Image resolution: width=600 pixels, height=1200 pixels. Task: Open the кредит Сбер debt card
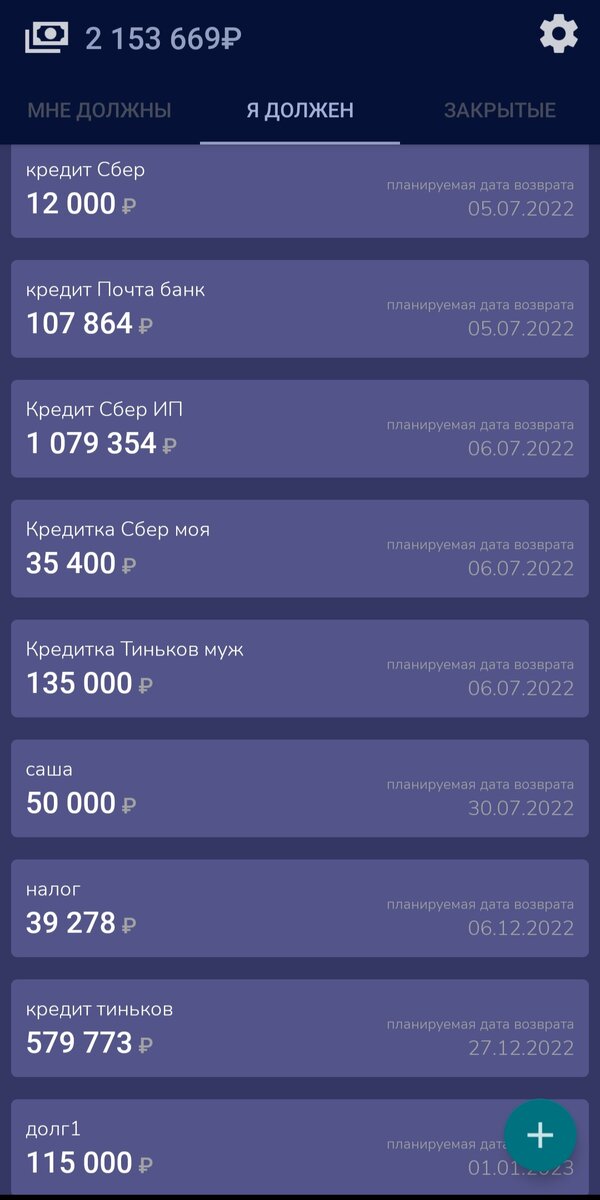pyautogui.click(x=300, y=192)
